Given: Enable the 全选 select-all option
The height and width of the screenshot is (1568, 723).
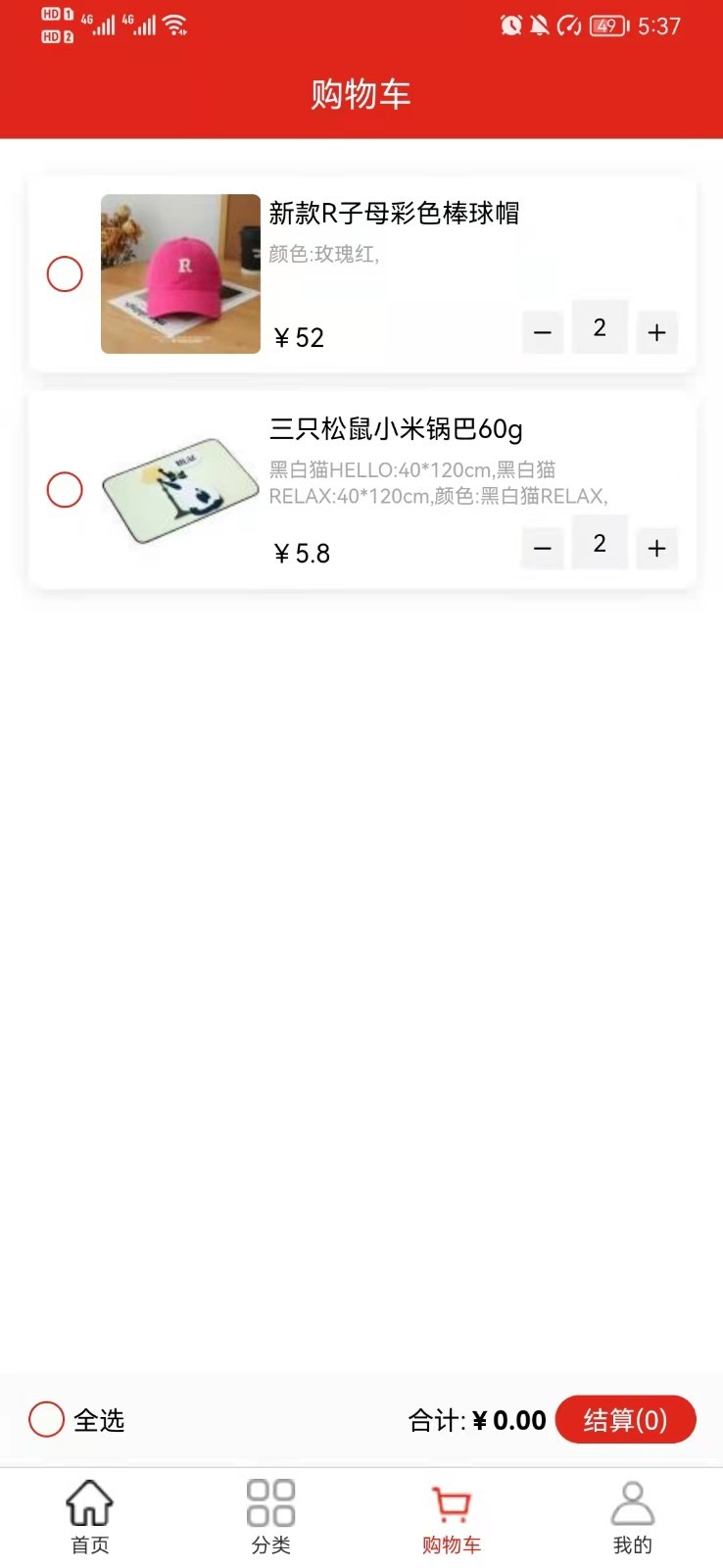Looking at the screenshot, I should point(46,1418).
